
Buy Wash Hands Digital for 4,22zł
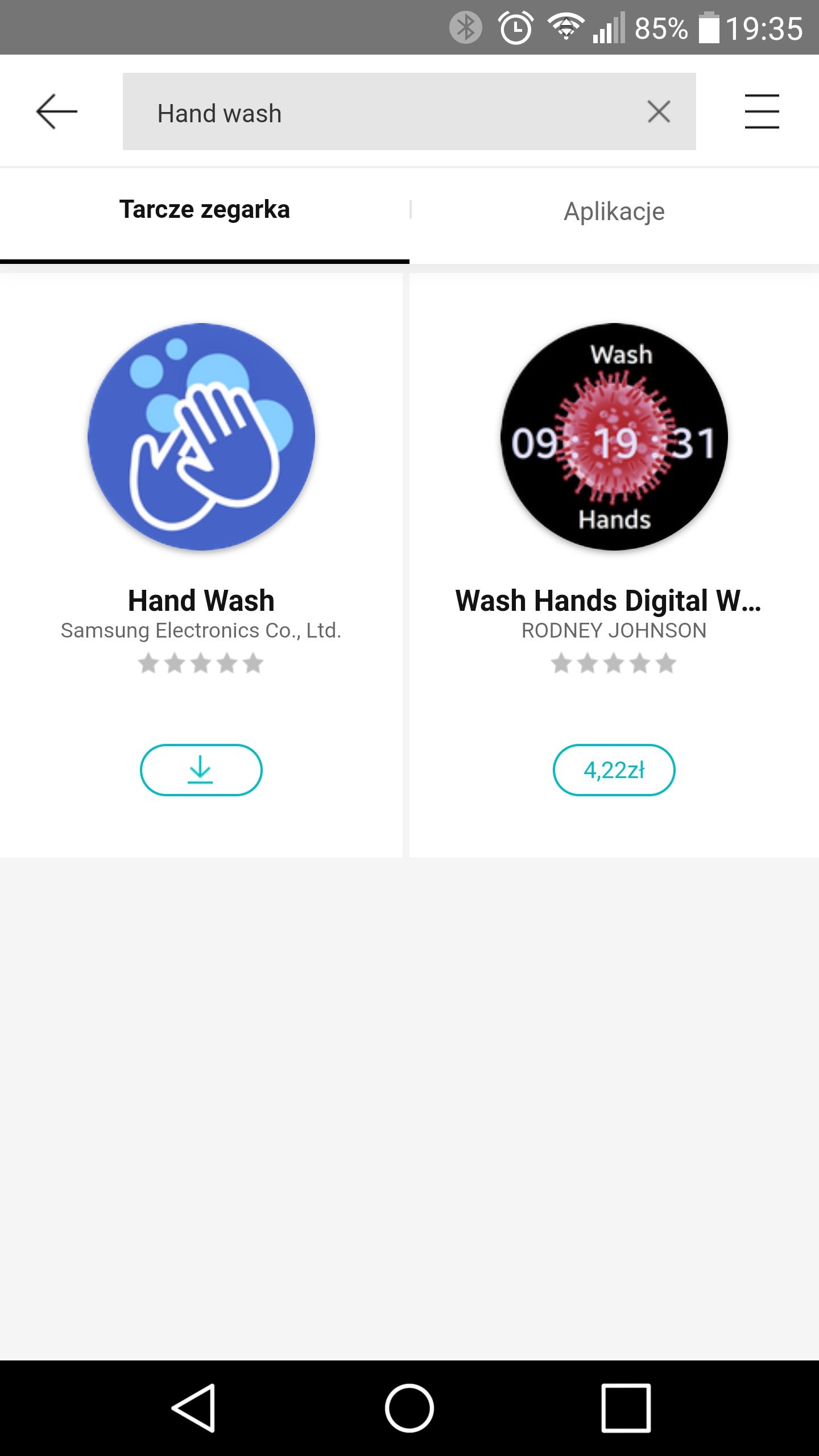coord(614,770)
